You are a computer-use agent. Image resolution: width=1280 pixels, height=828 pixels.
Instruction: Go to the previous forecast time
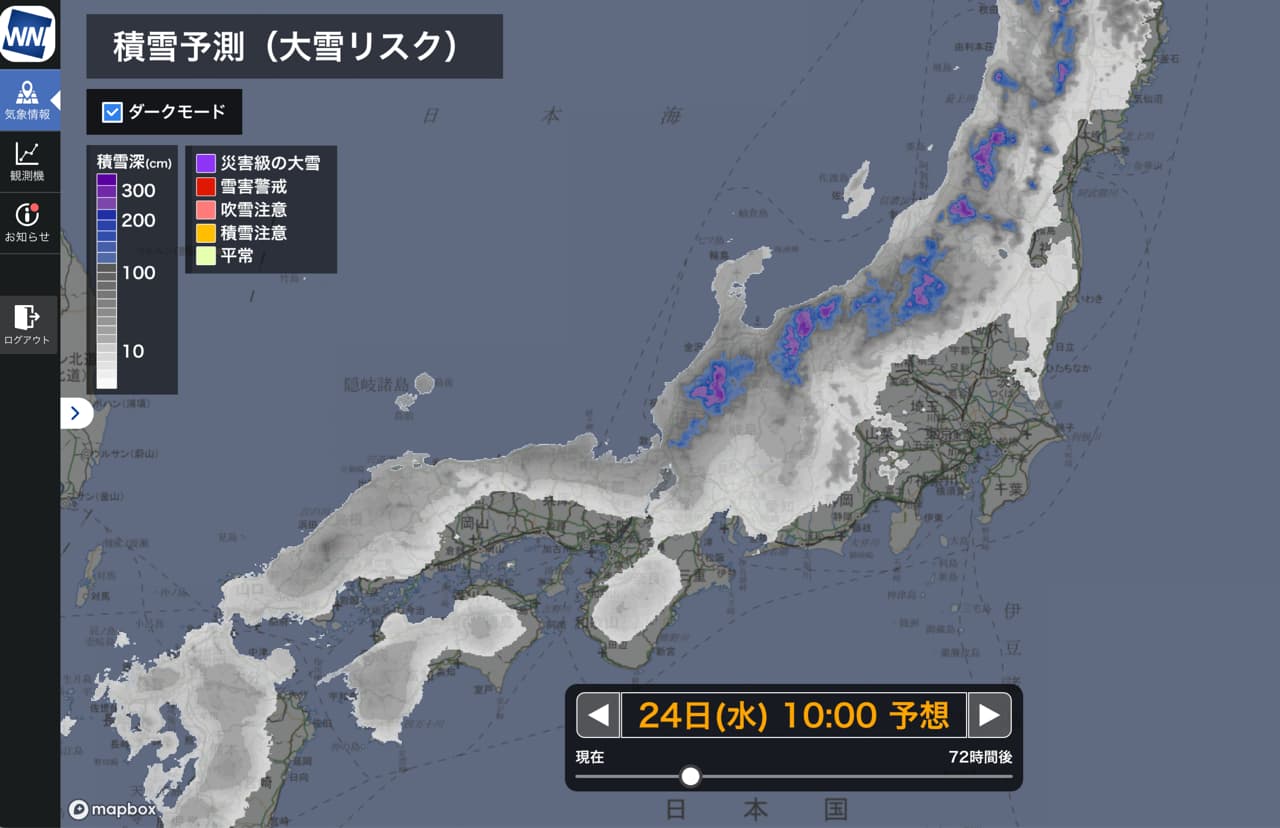598,715
